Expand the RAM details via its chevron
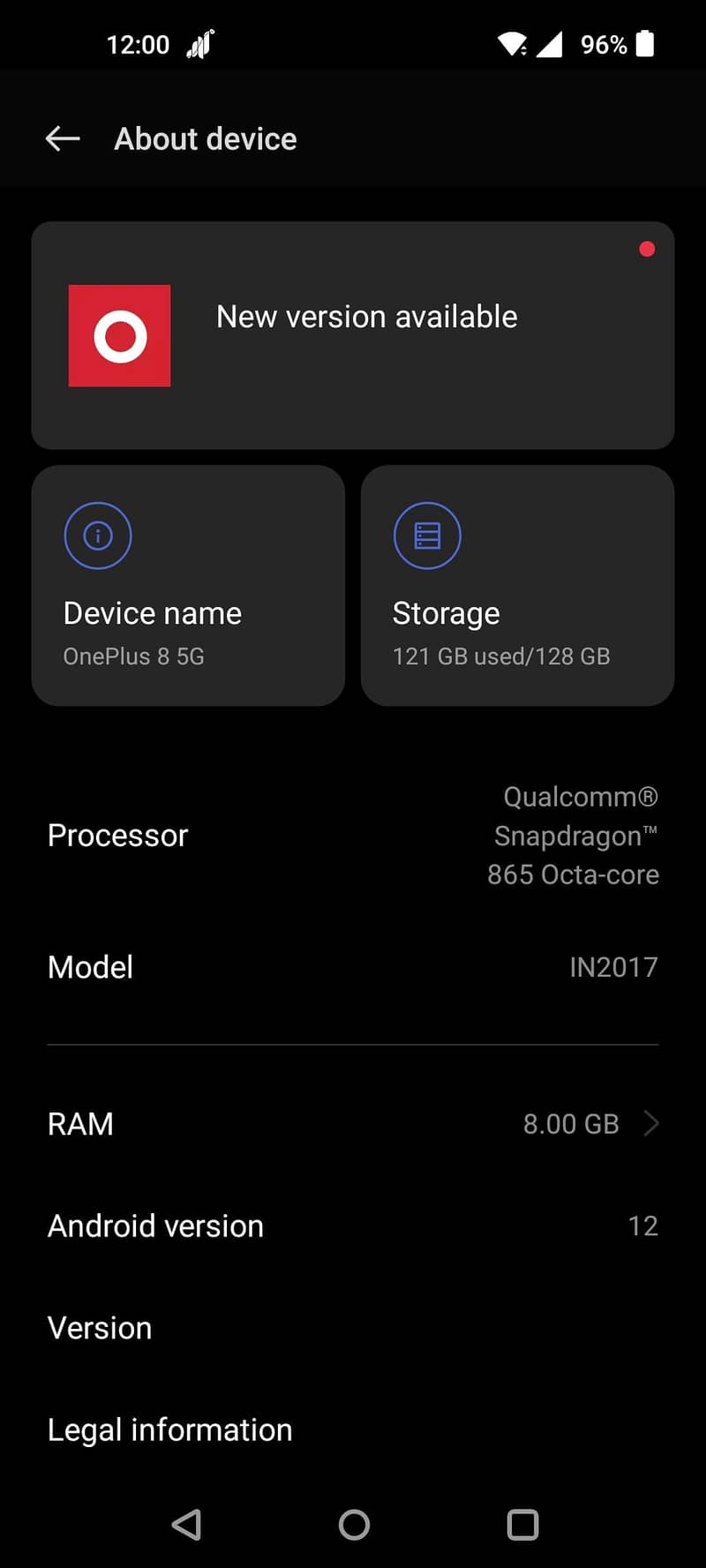Screen dimensions: 706x1568 (652, 1123)
